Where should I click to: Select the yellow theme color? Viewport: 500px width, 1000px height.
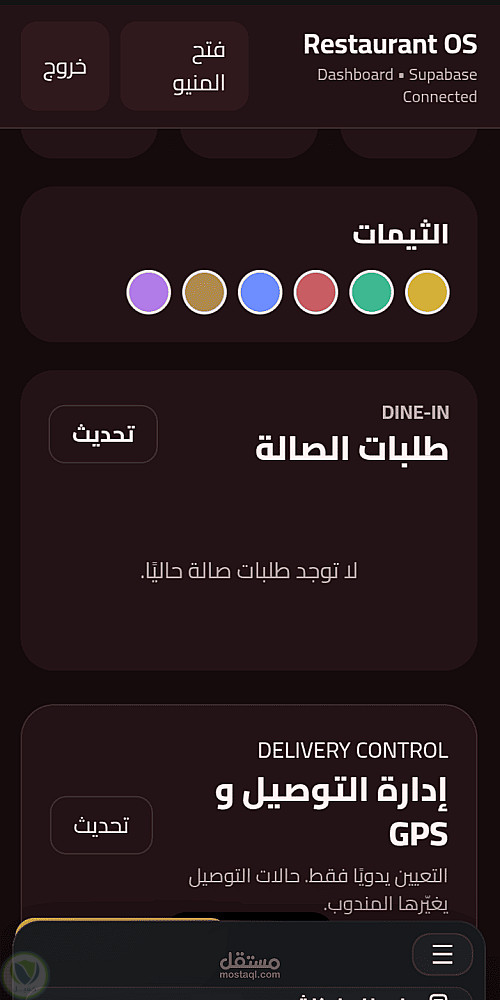coord(427,292)
